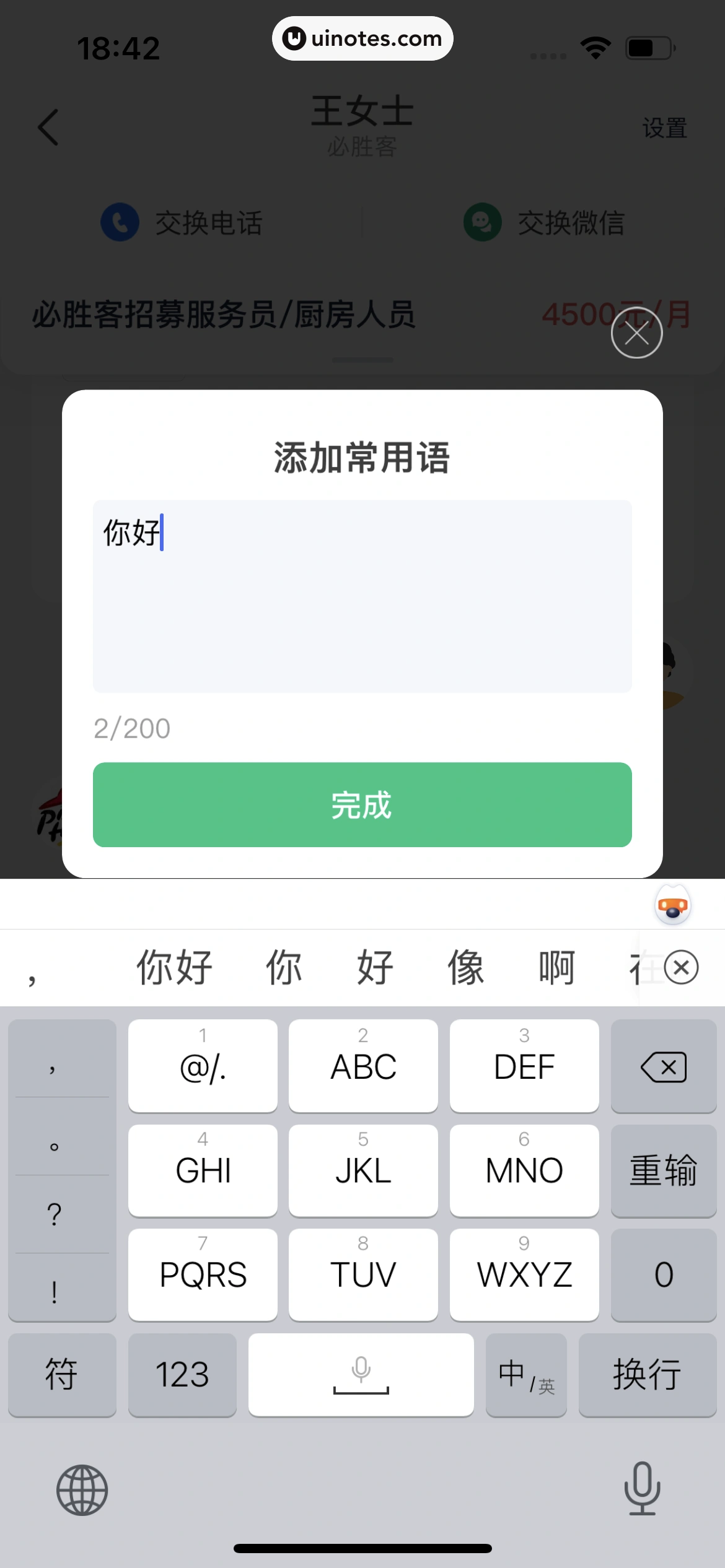This screenshot has height=1568, width=725.
Task: Tap the spacebar microphone key
Action: point(361,1375)
